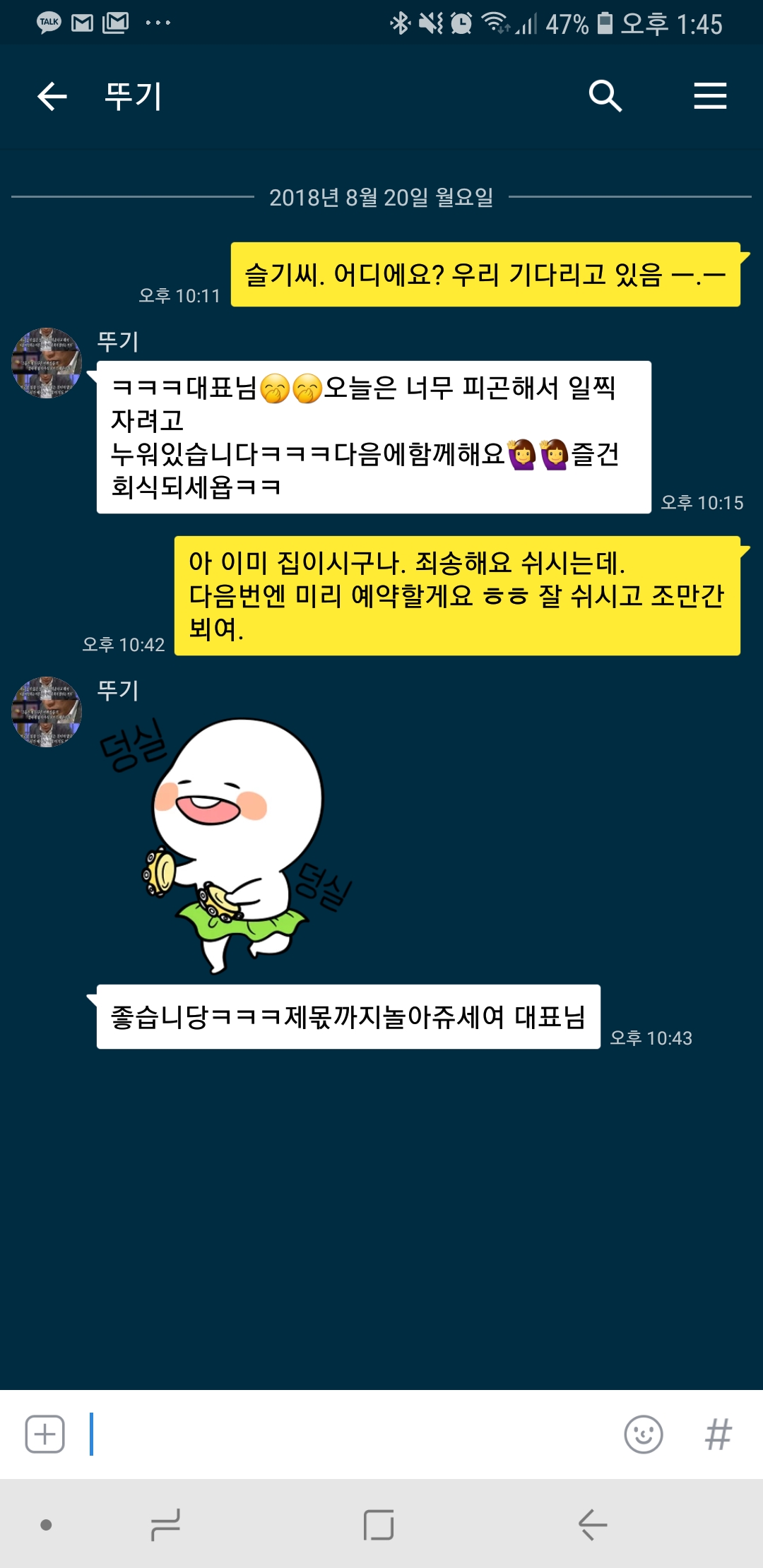Viewport: 763px width, 1568px height.
Task: Go to the home screen
Action: 379,1525
